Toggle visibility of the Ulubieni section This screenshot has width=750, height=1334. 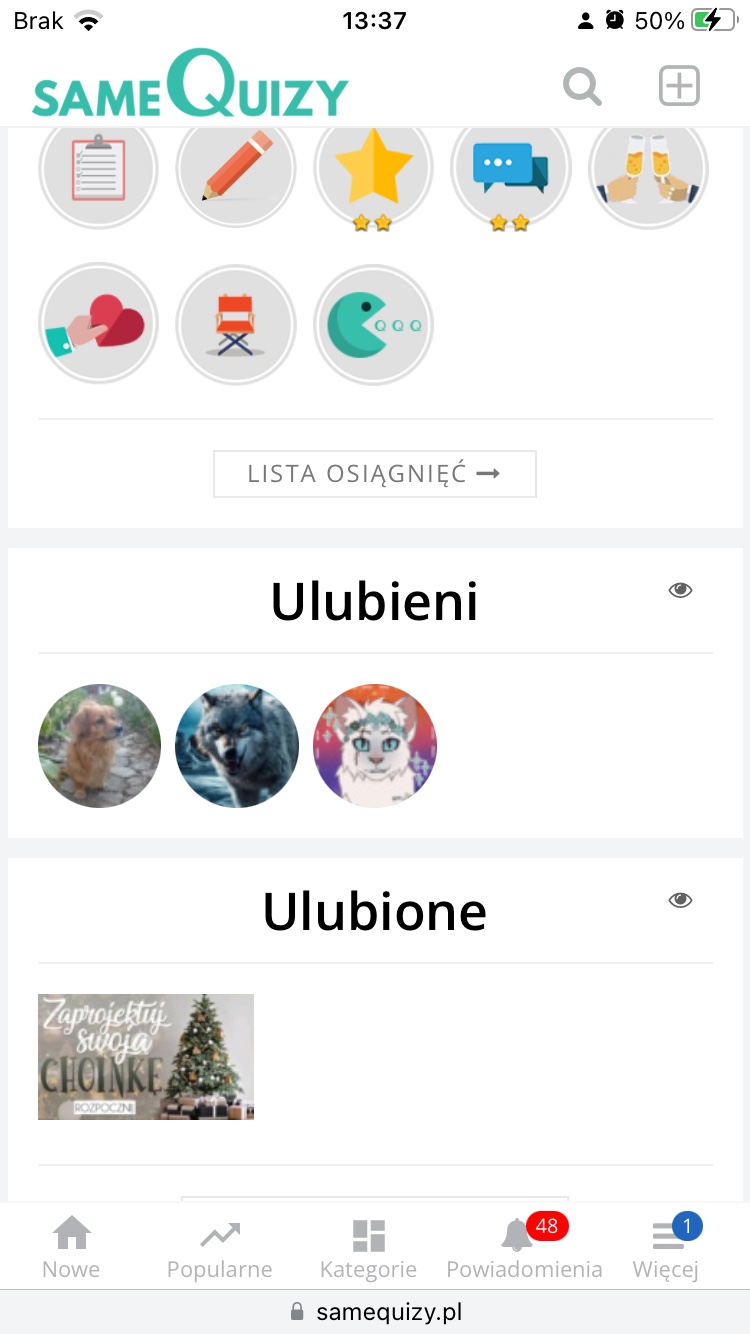(x=680, y=590)
